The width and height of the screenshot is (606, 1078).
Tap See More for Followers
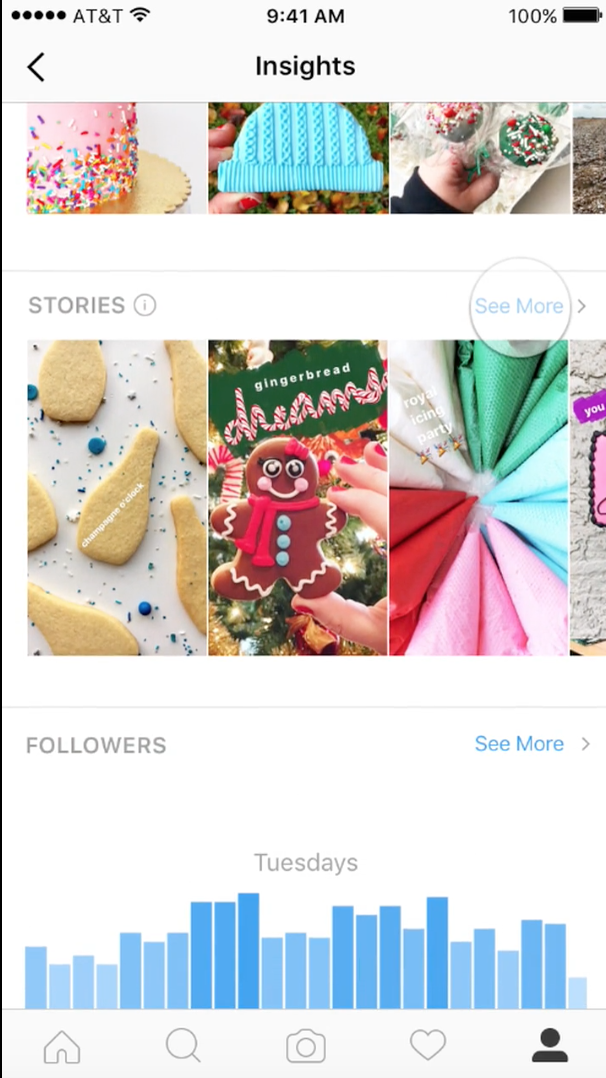point(519,744)
